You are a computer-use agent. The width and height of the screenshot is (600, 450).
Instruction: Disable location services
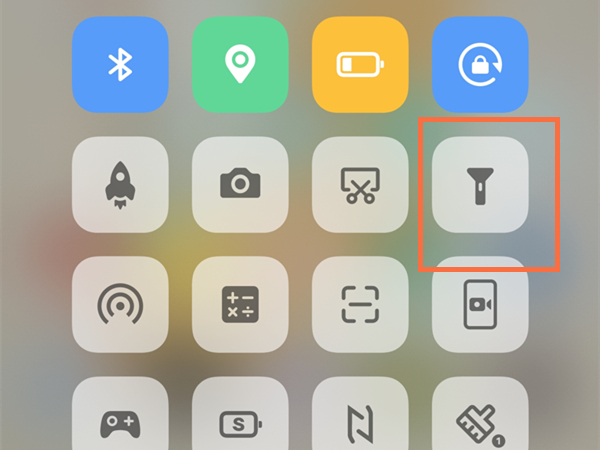pos(240,65)
